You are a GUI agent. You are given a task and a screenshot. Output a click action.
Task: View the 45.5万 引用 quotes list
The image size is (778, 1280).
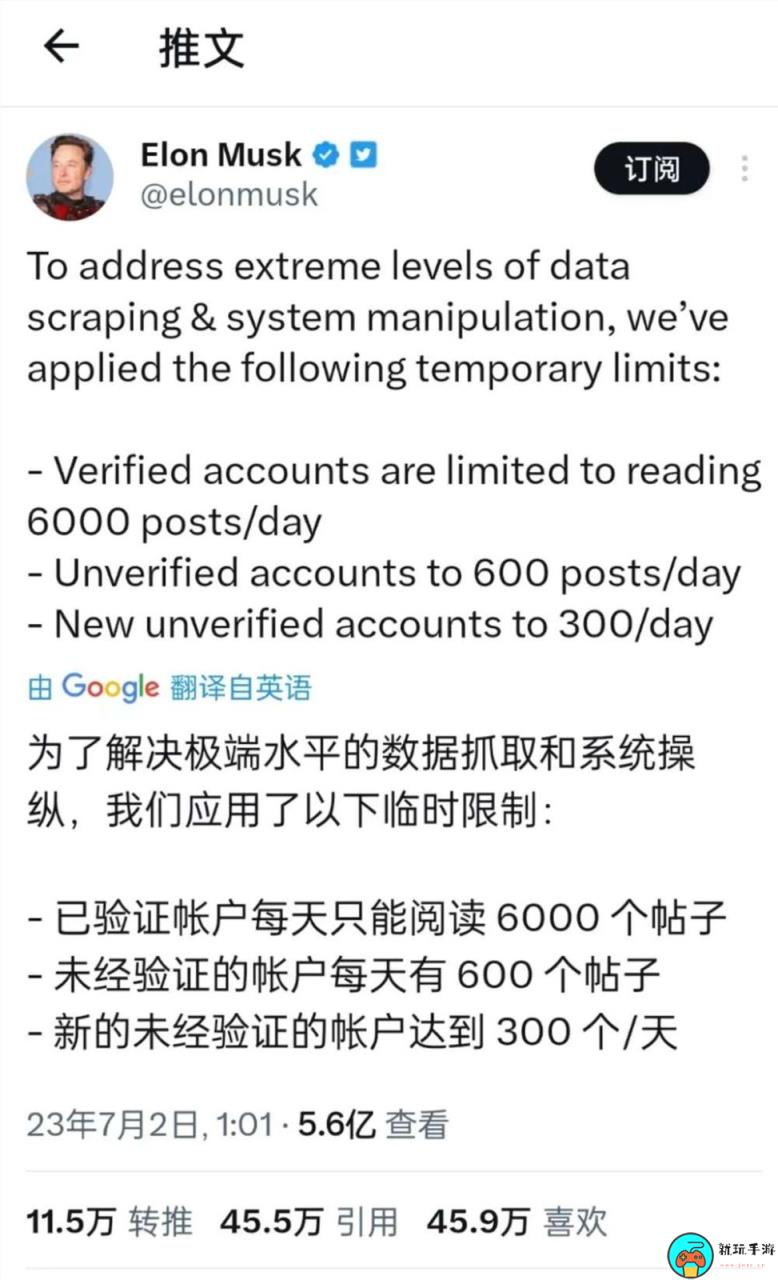tap(309, 1221)
